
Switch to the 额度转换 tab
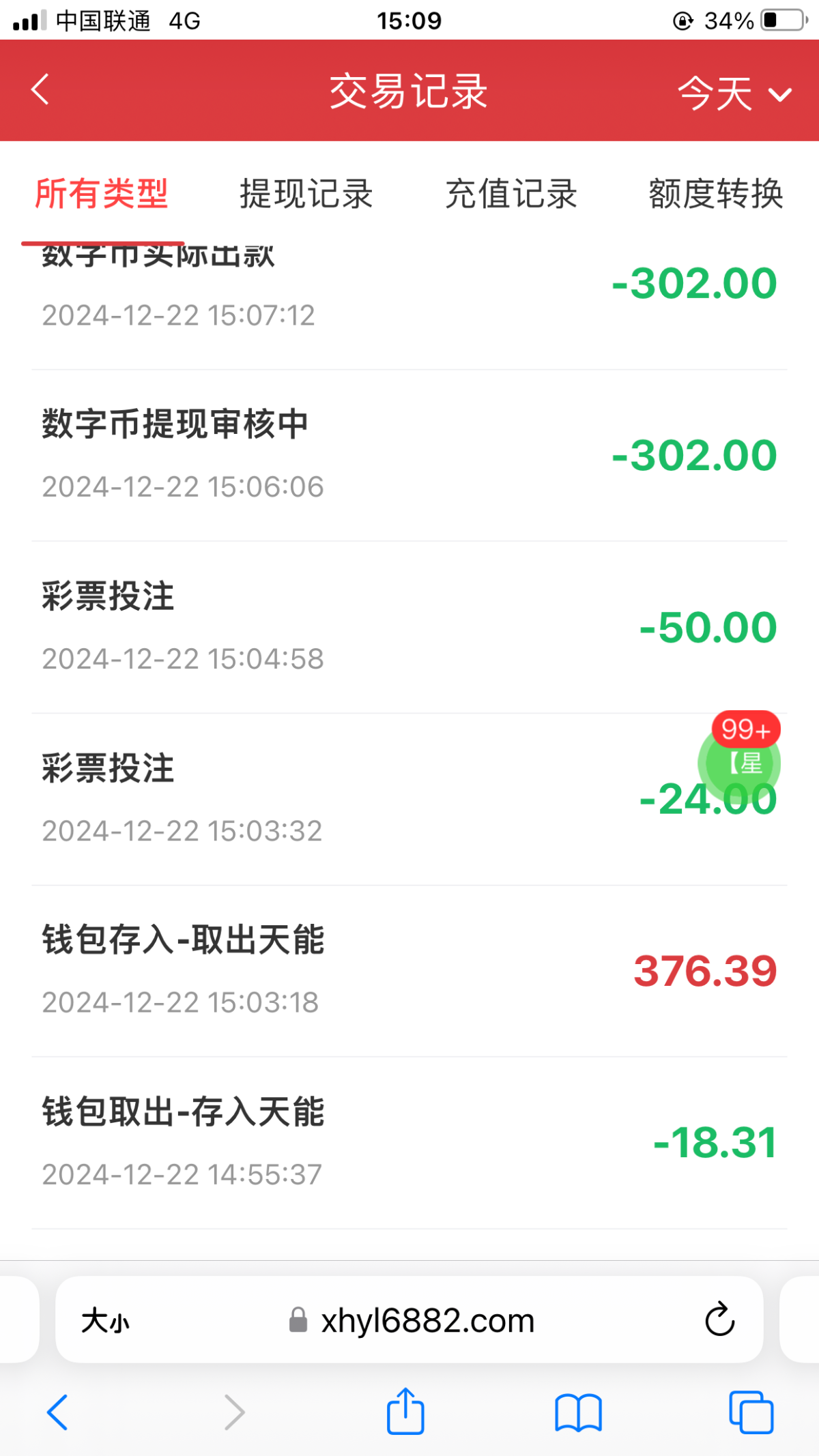click(716, 194)
